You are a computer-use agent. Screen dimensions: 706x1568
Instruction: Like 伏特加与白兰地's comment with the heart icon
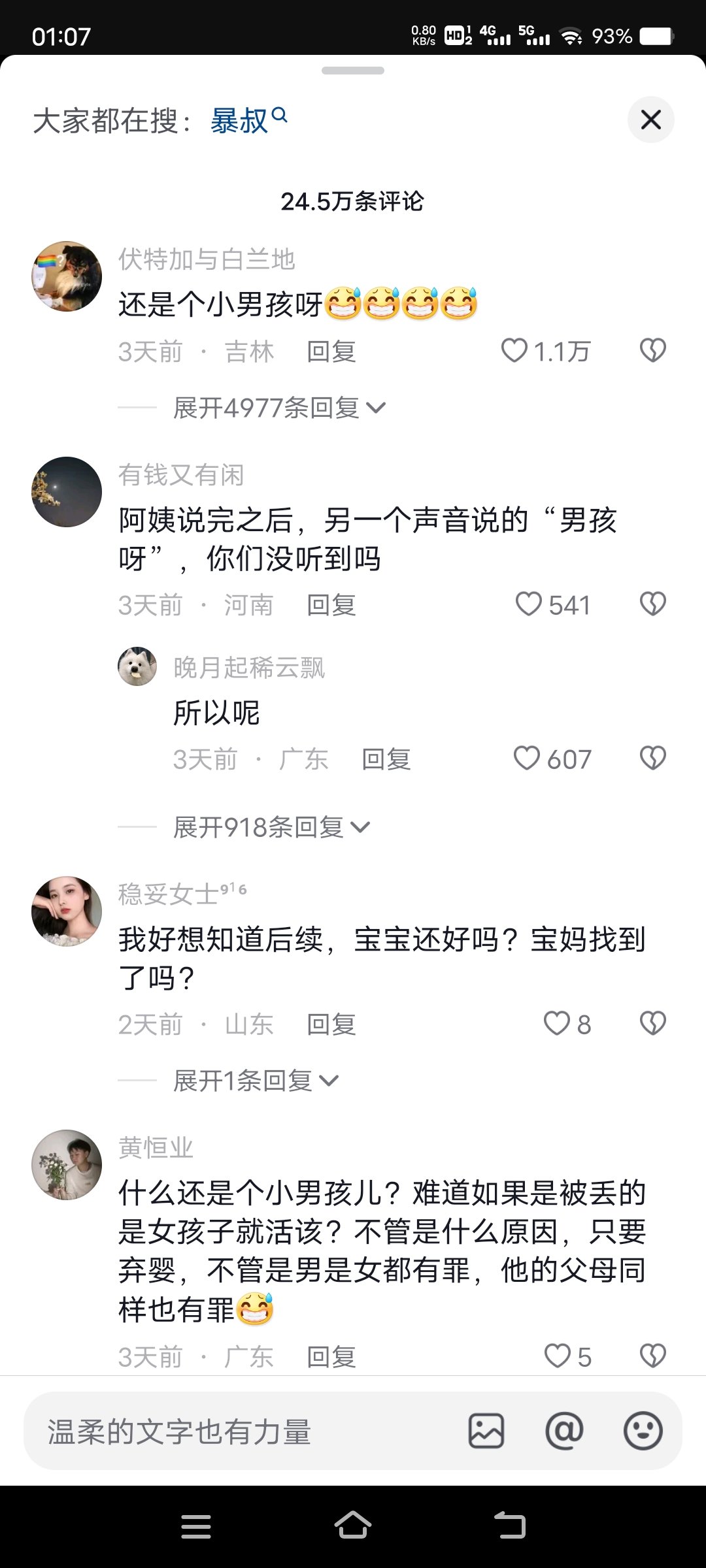(x=514, y=351)
